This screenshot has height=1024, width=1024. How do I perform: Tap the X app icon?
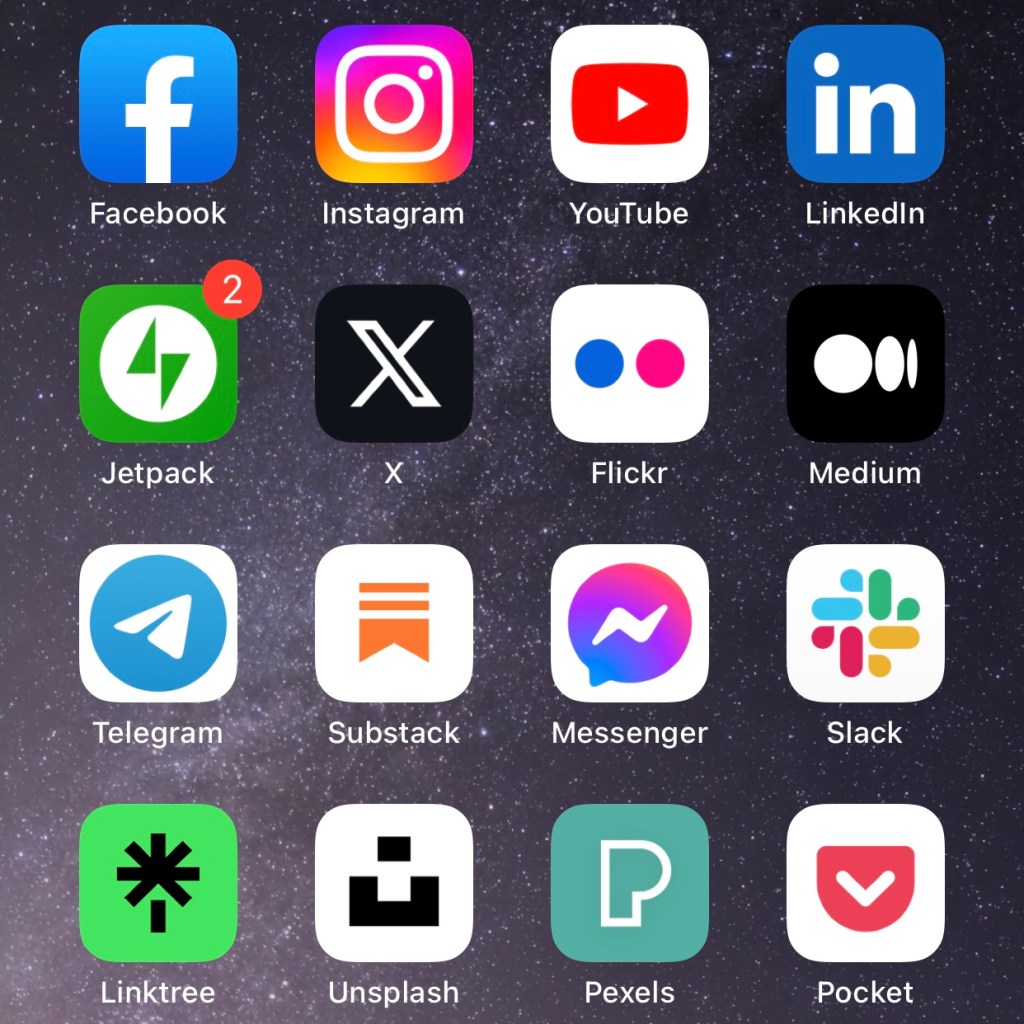pyautogui.click(x=394, y=364)
